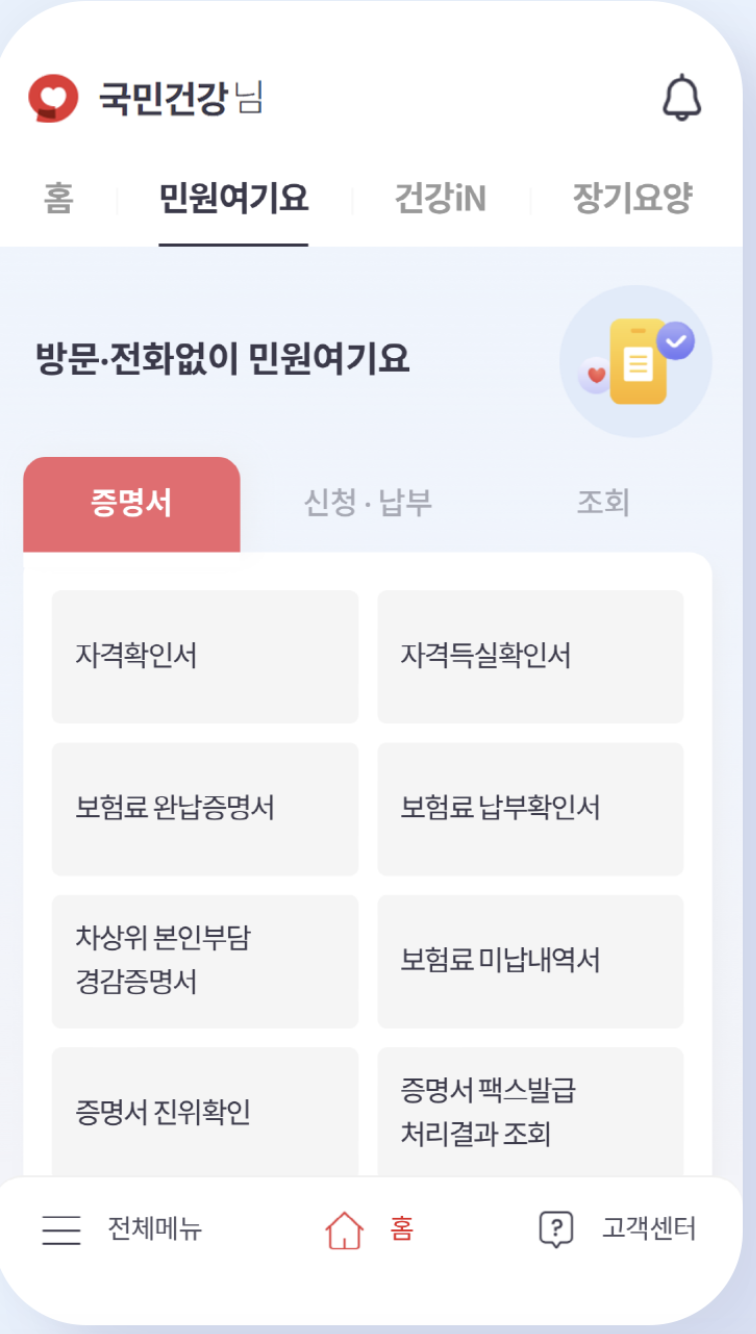The height and width of the screenshot is (1334, 756).
Task: Go to the 홈 tab at top
Action: pyautogui.click(x=57, y=198)
